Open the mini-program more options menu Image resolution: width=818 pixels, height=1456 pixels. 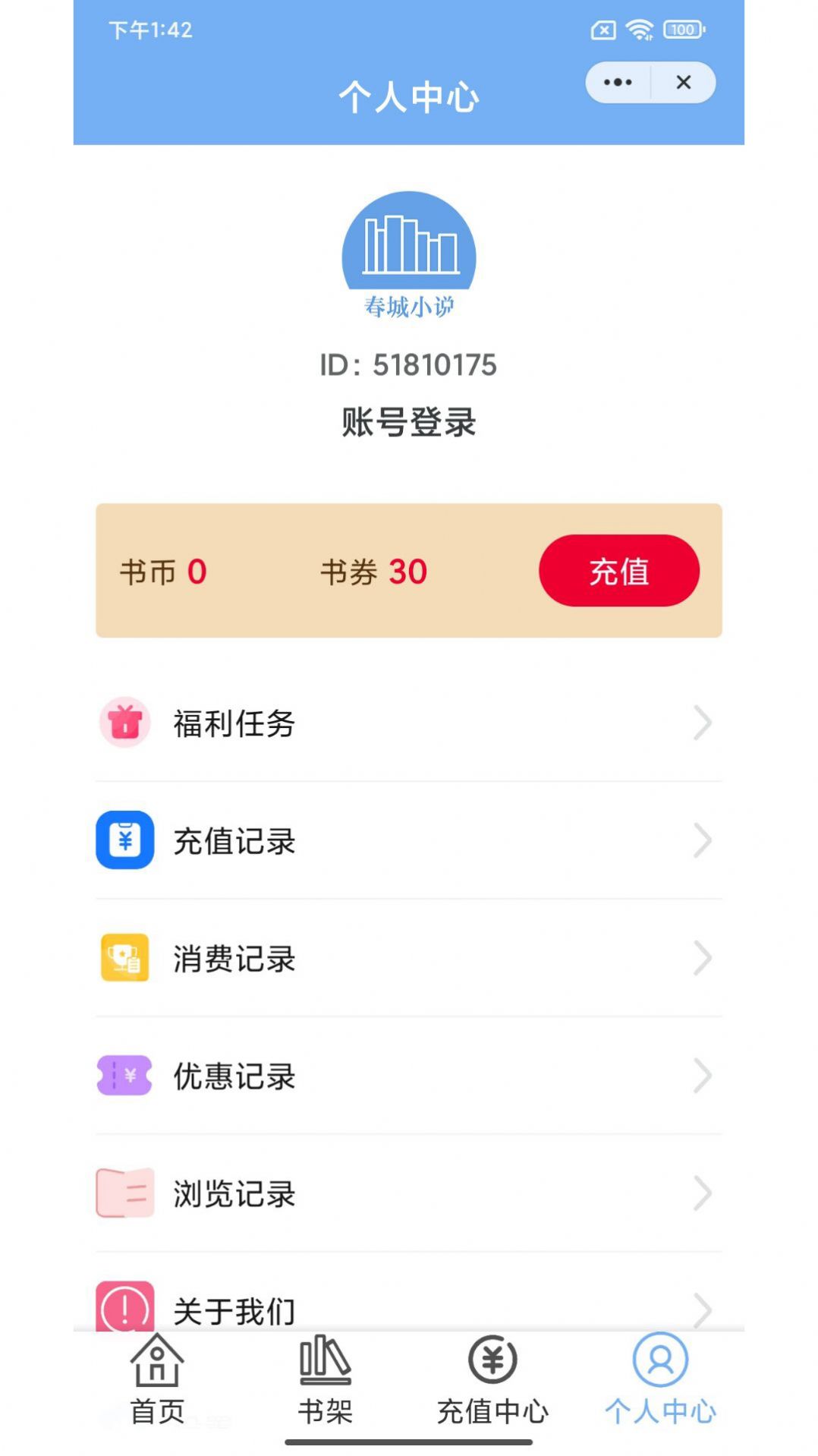pyautogui.click(x=618, y=82)
